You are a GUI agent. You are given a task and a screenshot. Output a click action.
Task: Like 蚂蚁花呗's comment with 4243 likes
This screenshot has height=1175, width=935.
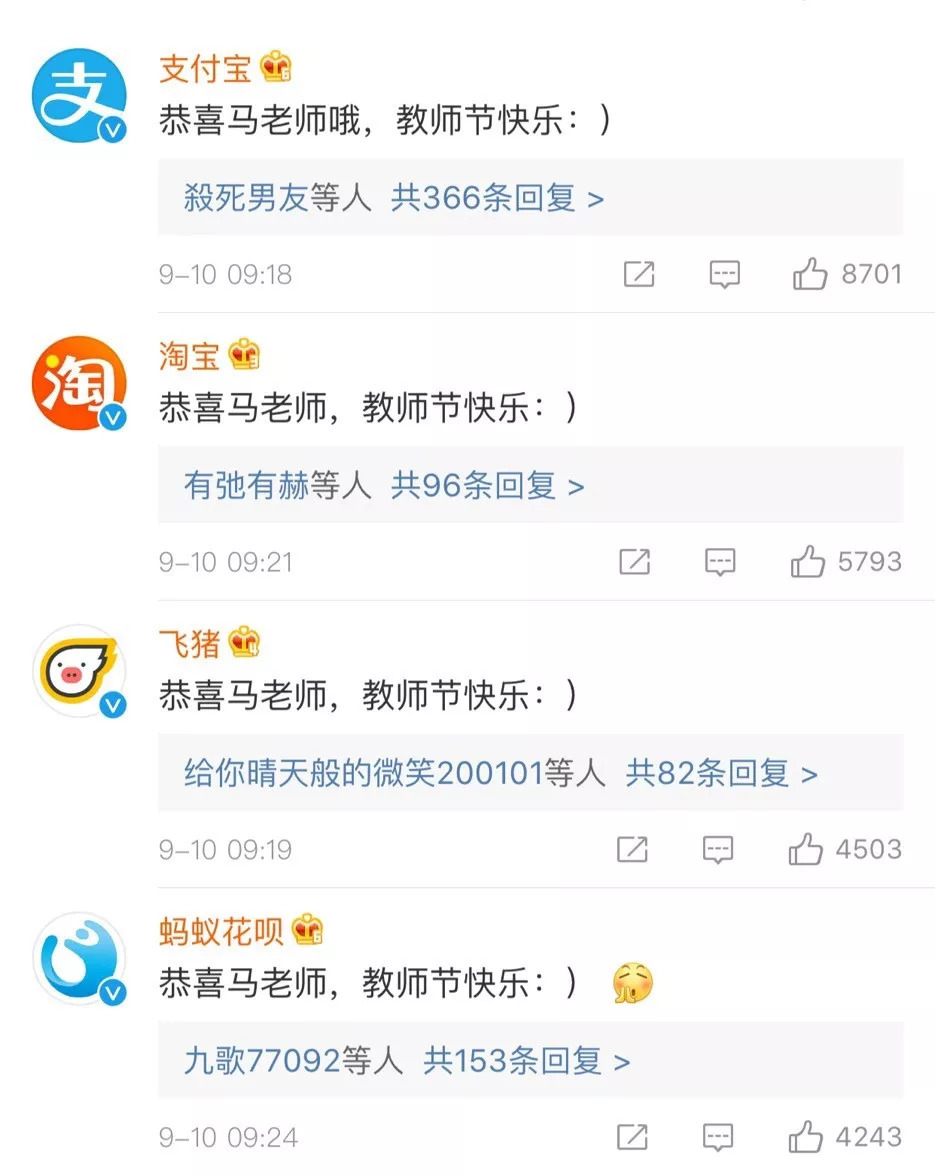click(x=806, y=1137)
